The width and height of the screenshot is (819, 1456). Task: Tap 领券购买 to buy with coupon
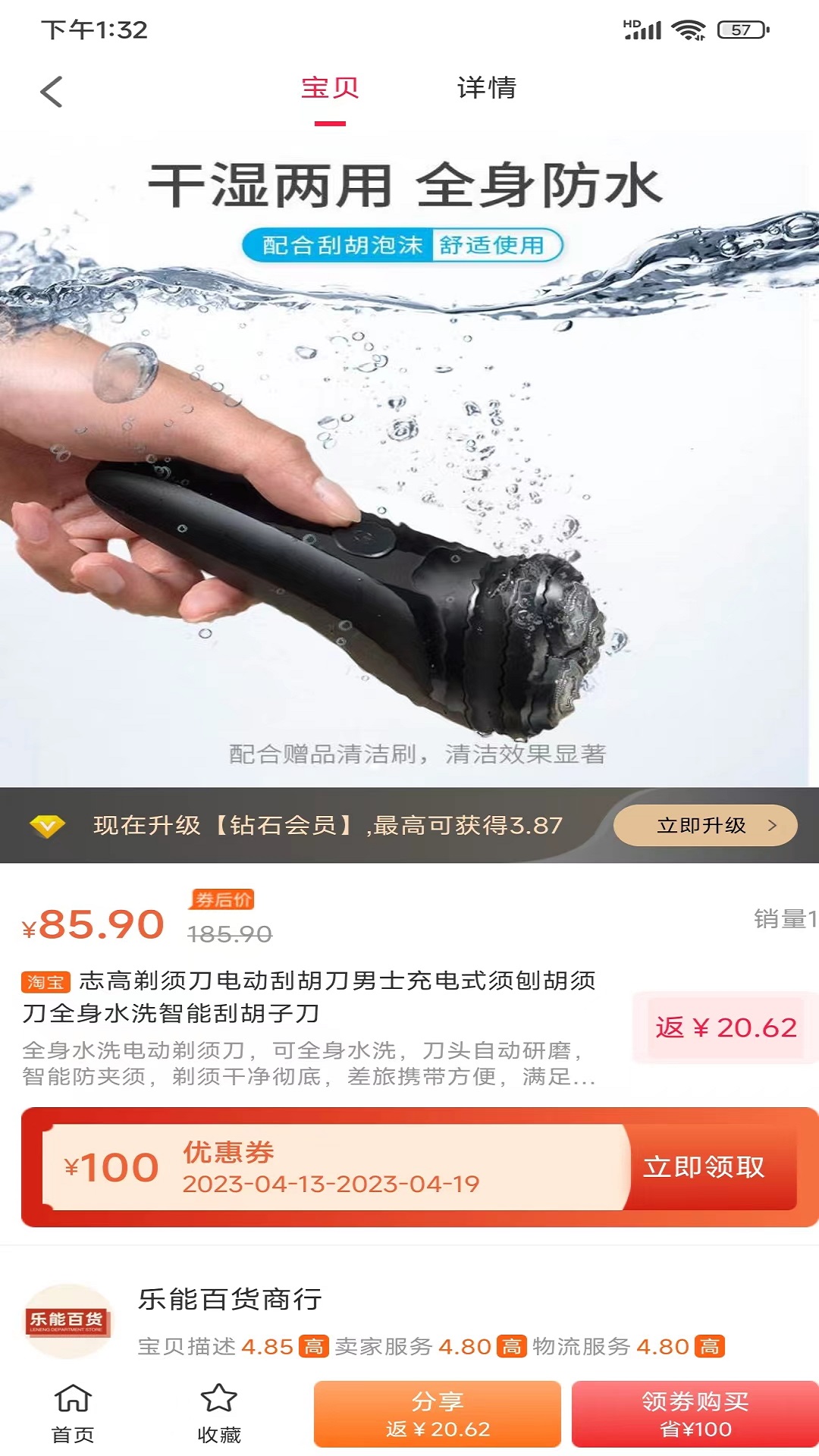coord(695,1414)
